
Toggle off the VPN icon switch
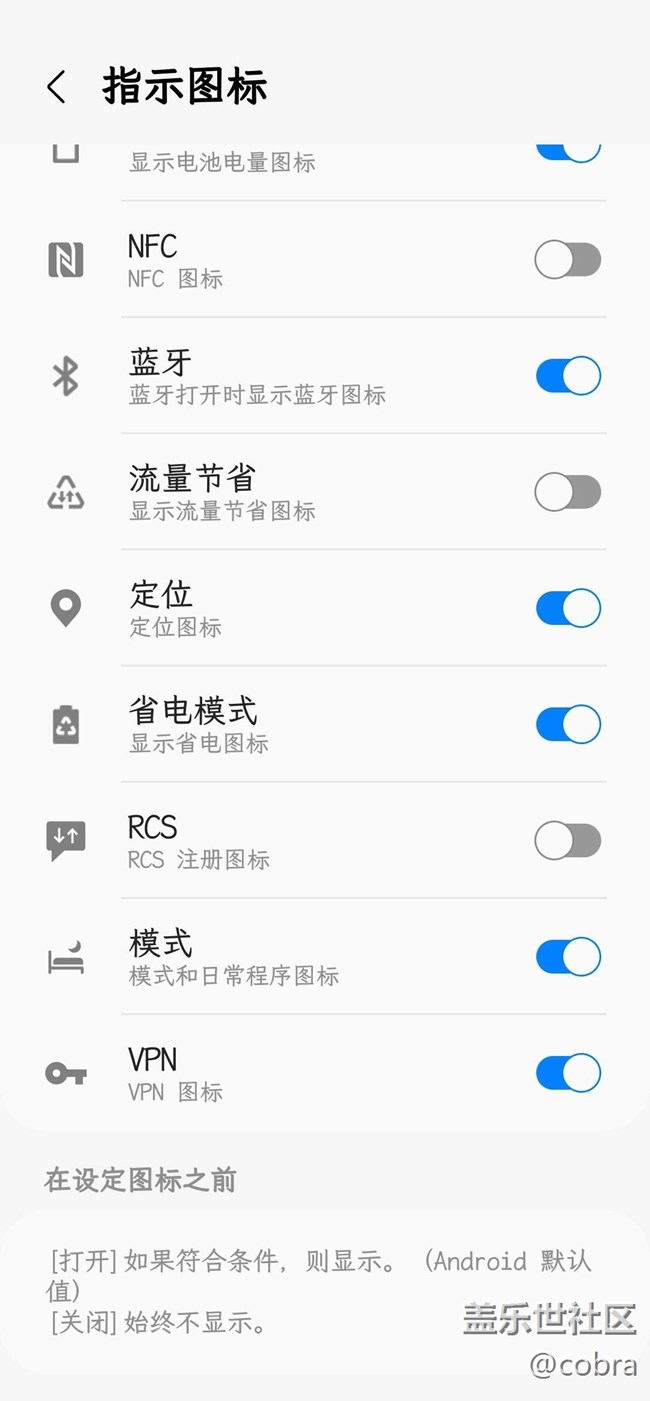click(568, 1073)
